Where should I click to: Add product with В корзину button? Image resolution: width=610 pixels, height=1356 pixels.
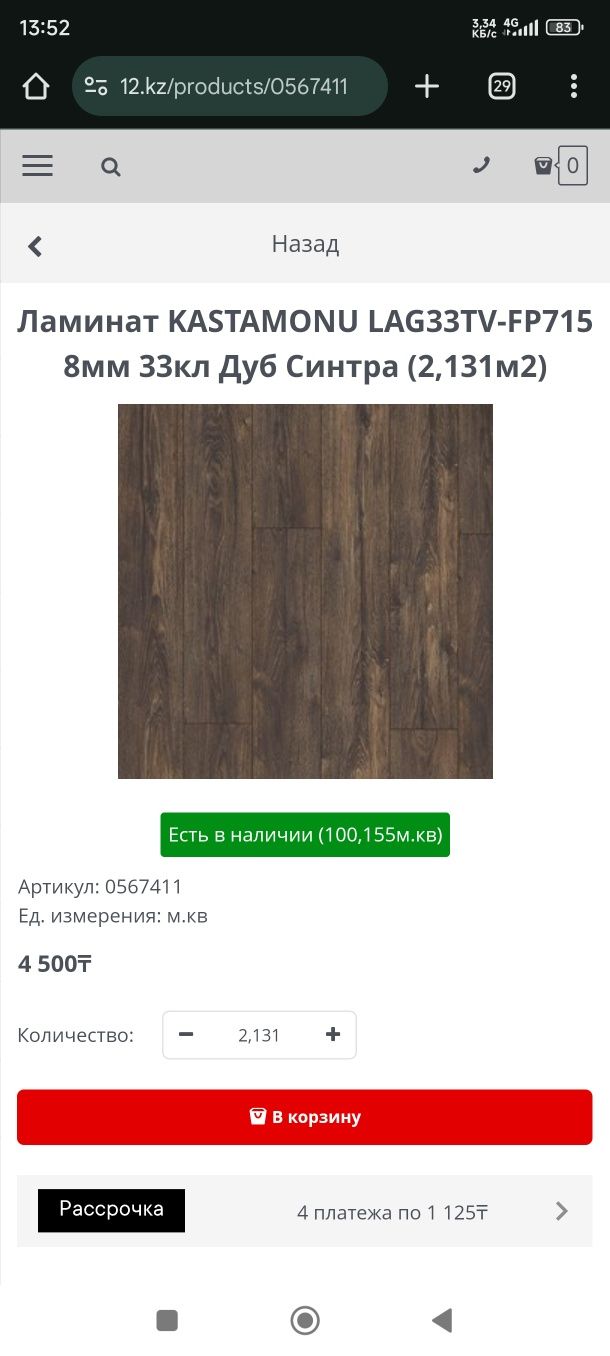coord(305,1117)
